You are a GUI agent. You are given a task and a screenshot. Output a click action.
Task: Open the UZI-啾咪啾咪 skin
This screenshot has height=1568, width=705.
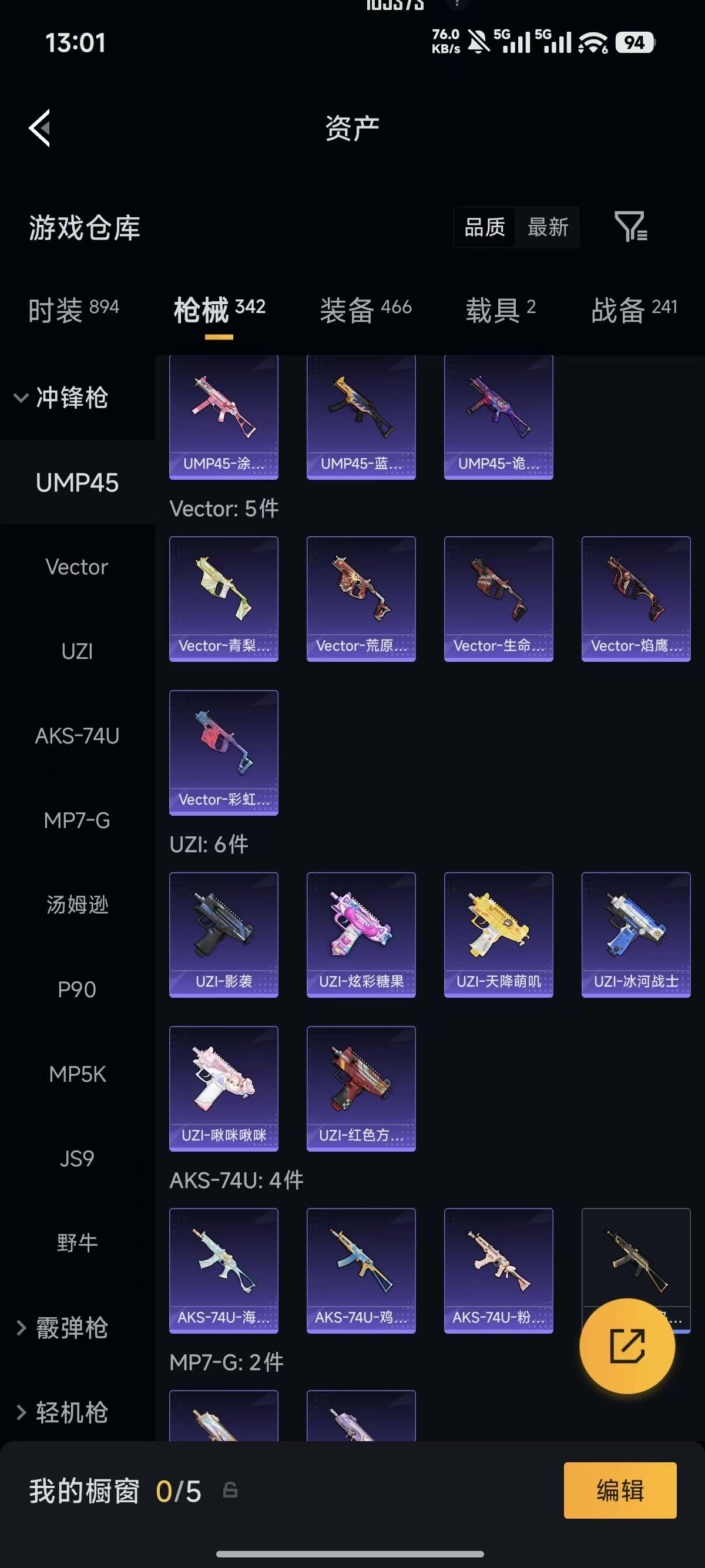point(223,1088)
